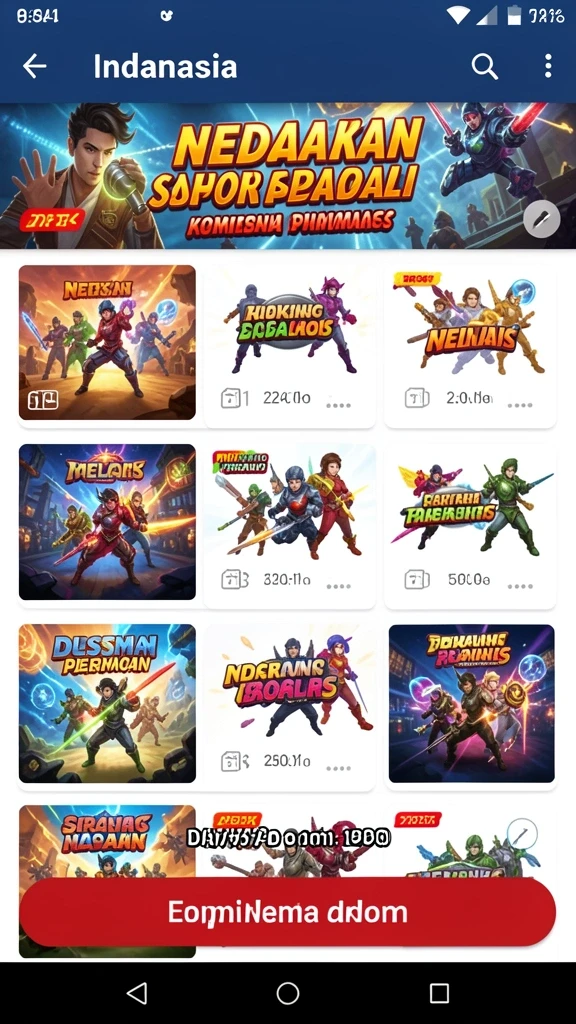The width and height of the screenshot is (576, 1024).
Task: Open the Nelnais game card
Action: (x=470, y=347)
